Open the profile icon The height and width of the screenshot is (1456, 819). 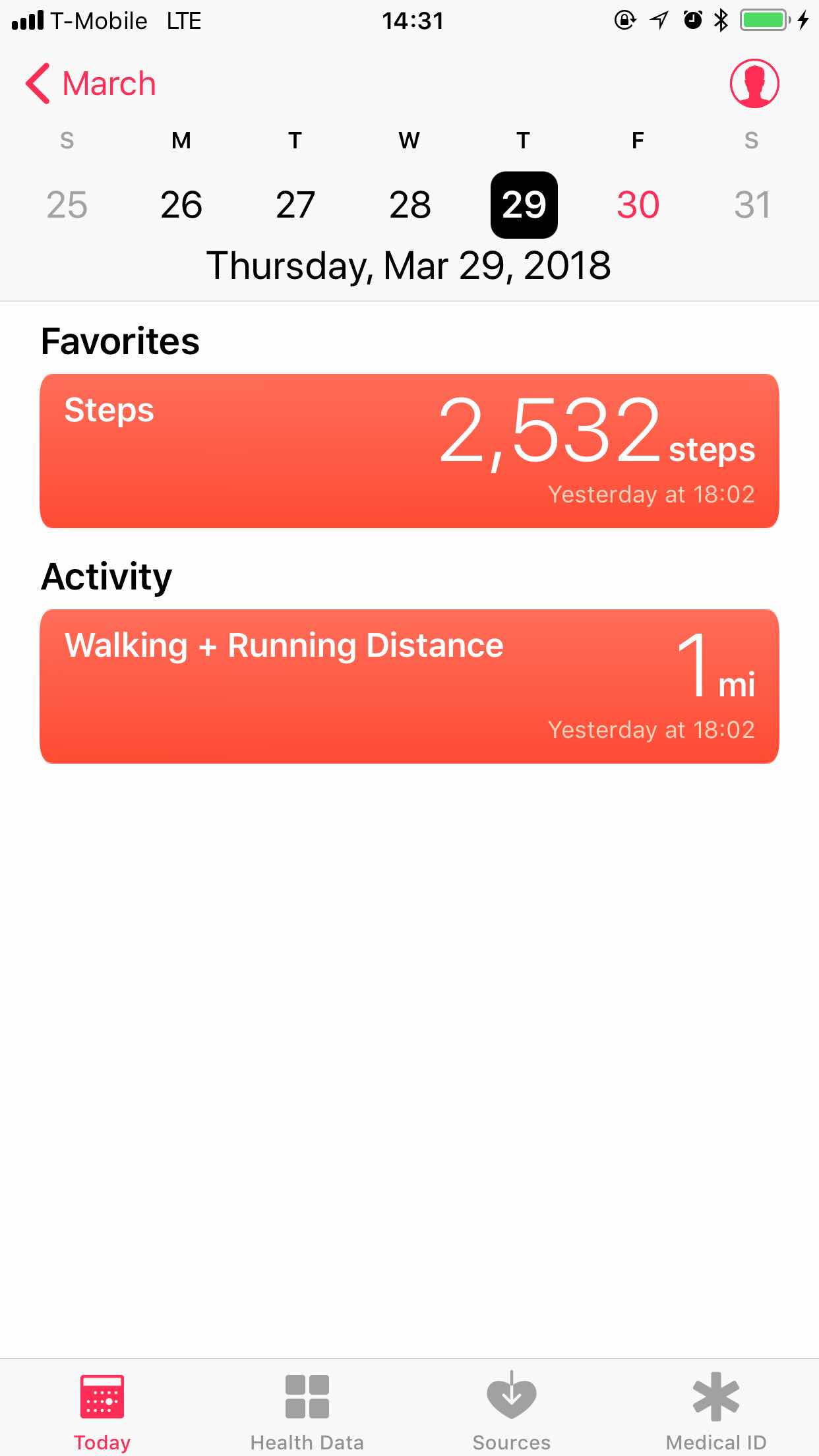tap(754, 84)
